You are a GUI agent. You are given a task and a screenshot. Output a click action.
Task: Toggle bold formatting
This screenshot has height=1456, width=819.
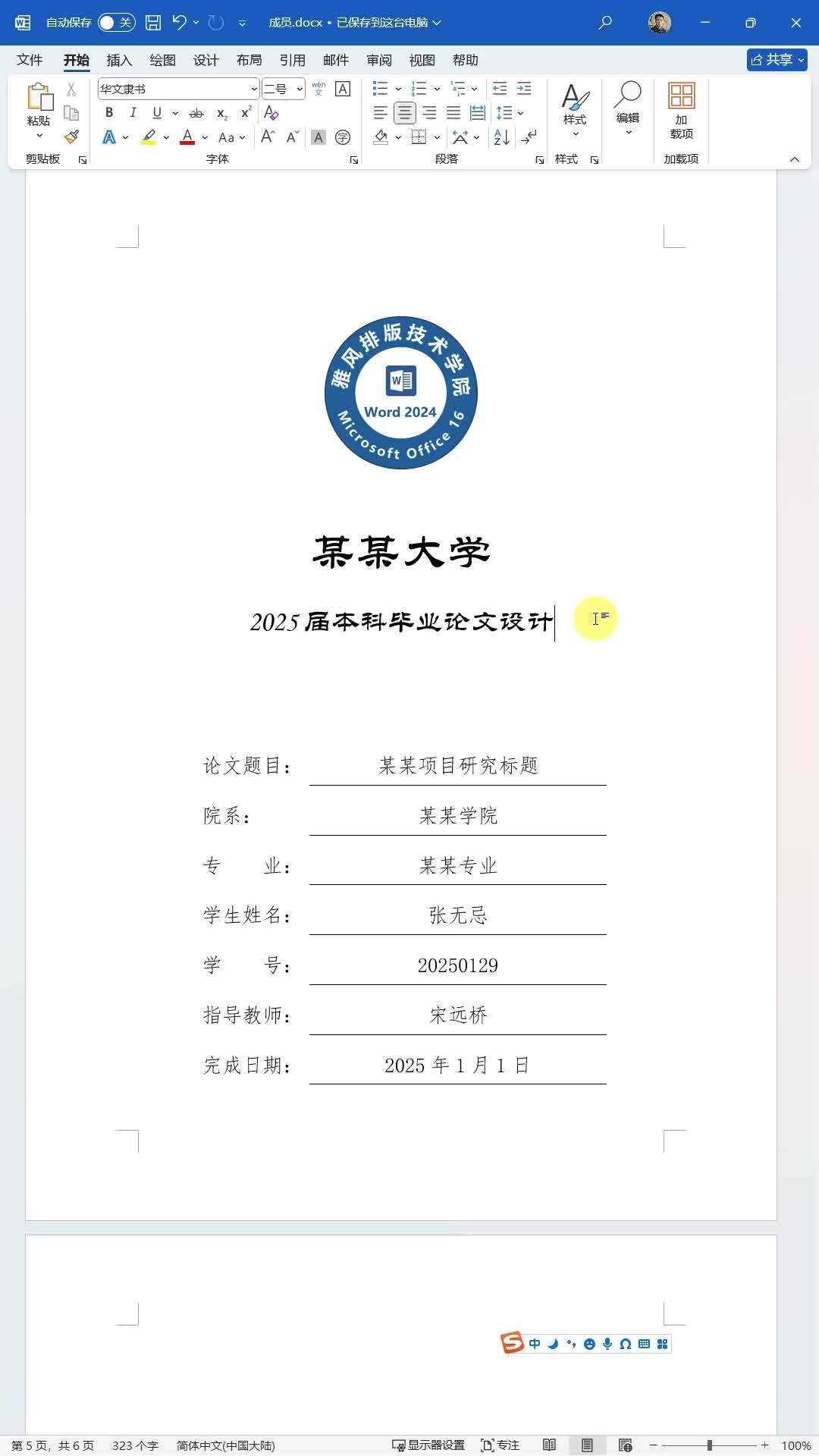tap(108, 113)
